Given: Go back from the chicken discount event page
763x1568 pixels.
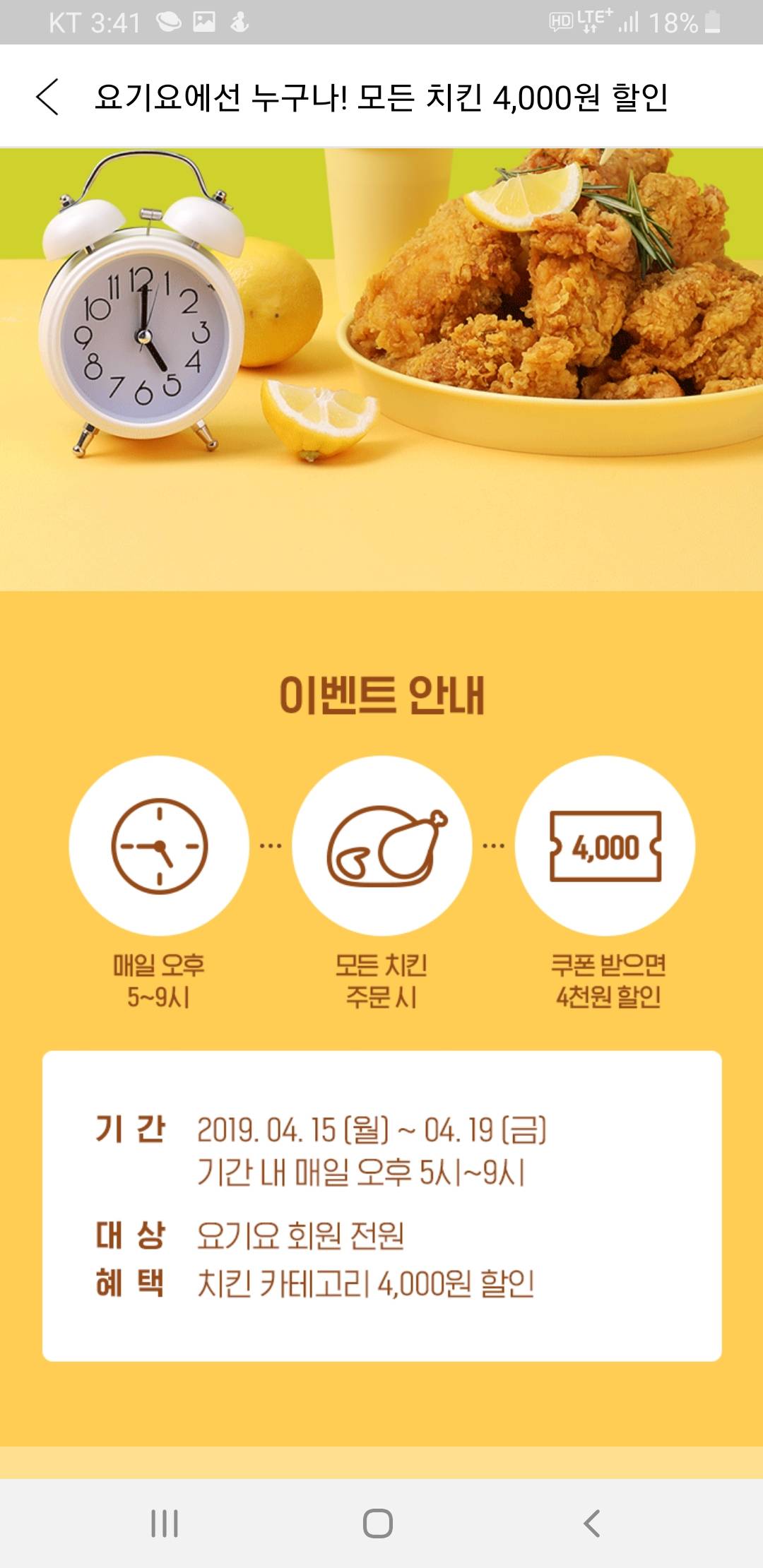Looking at the screenshot, I should click(x=47, y=97).
